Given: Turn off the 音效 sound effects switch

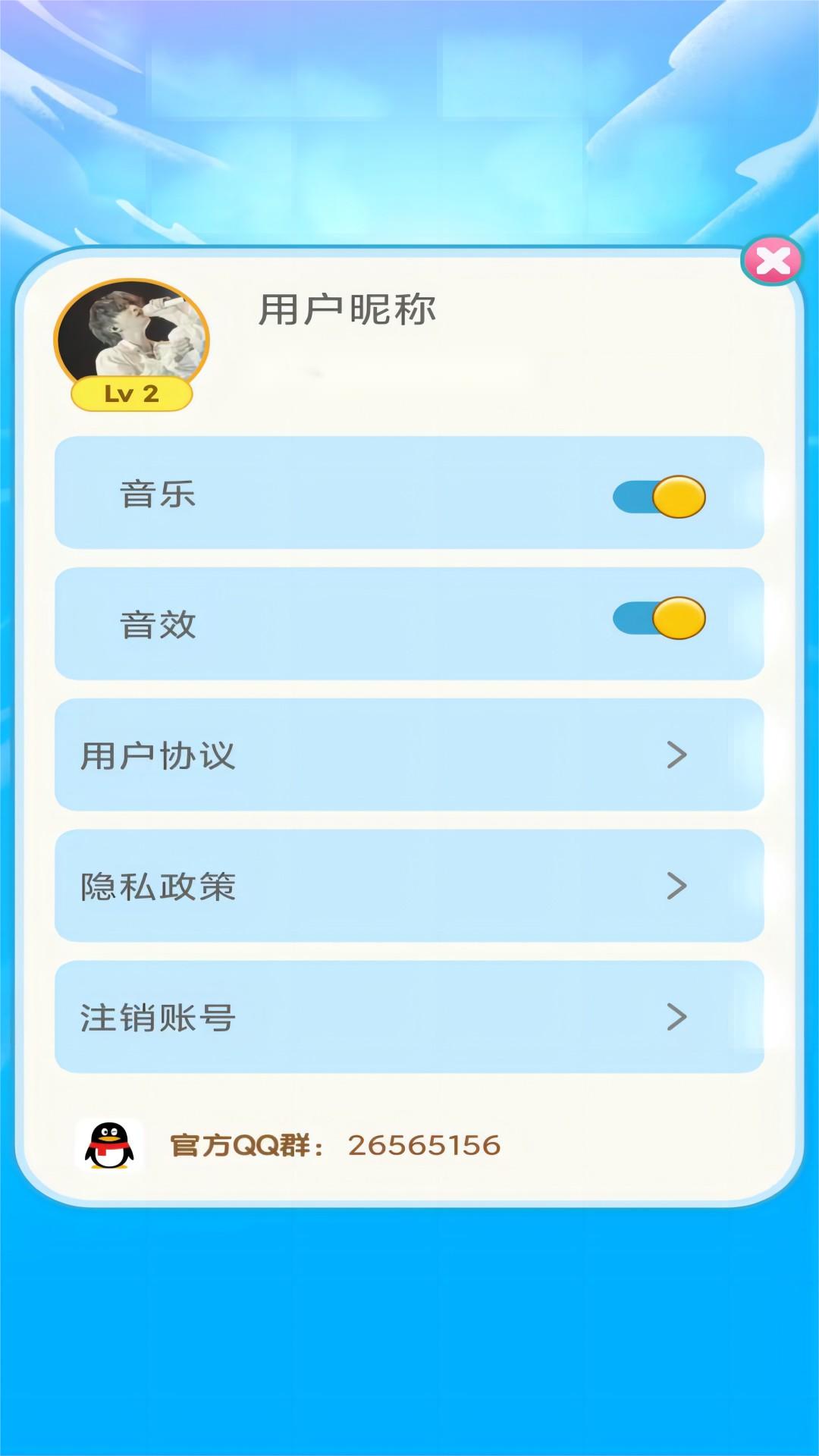Looking at the screenshot, I should click(658, 620).
